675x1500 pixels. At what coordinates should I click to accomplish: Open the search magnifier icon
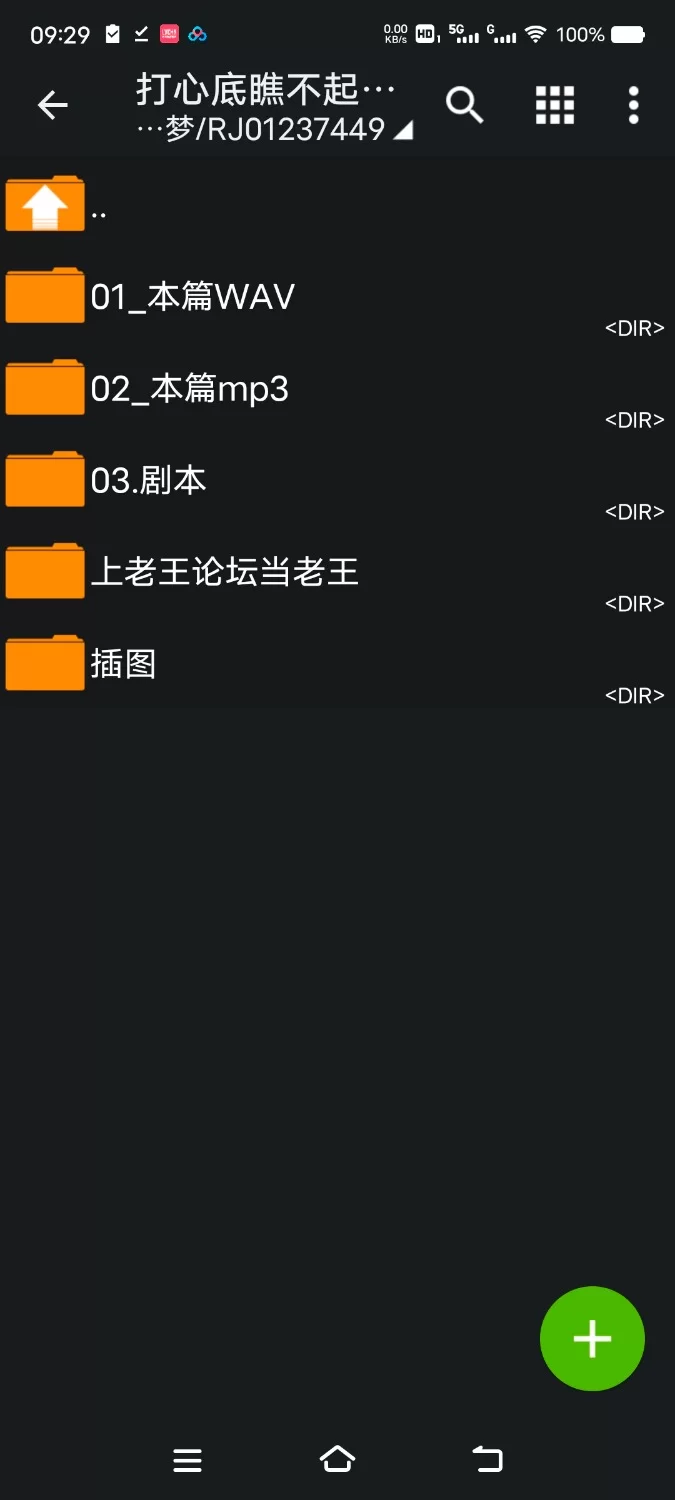464,105
